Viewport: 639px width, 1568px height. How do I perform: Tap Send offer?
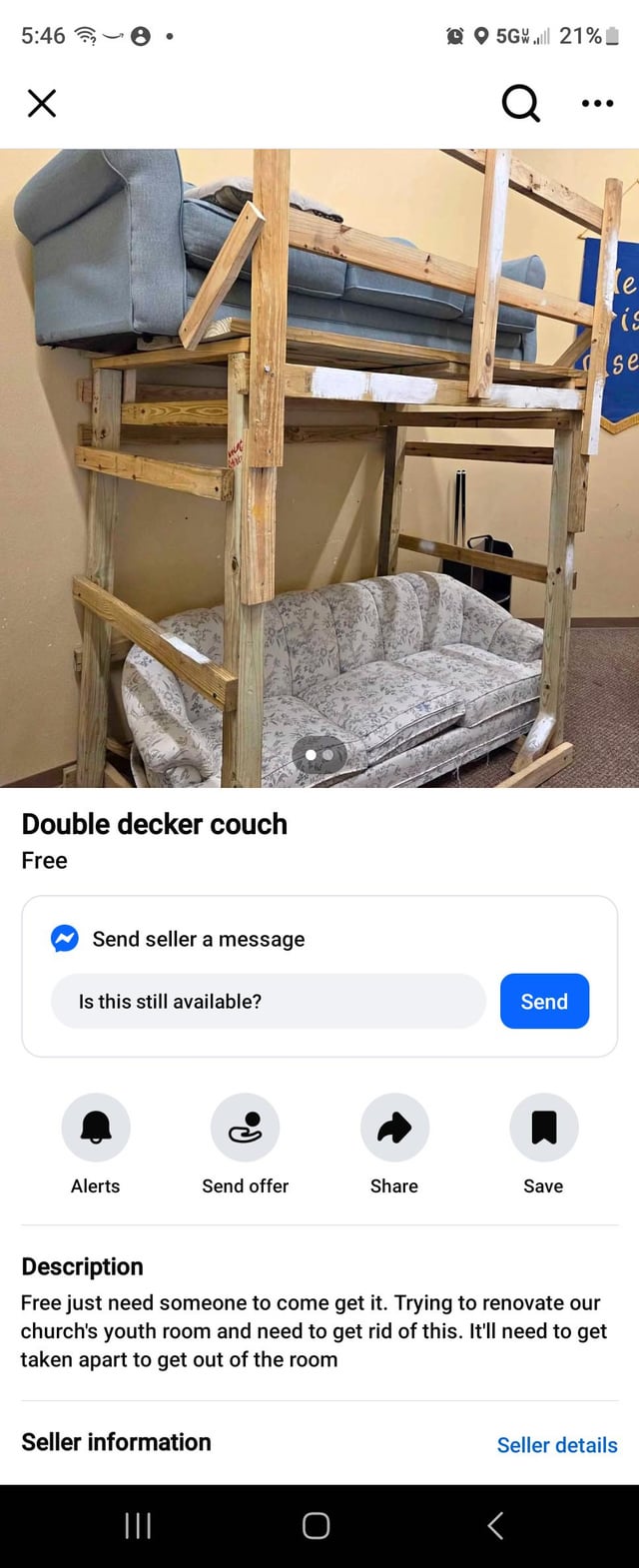pyautogui.click(x=245, y=1128)
